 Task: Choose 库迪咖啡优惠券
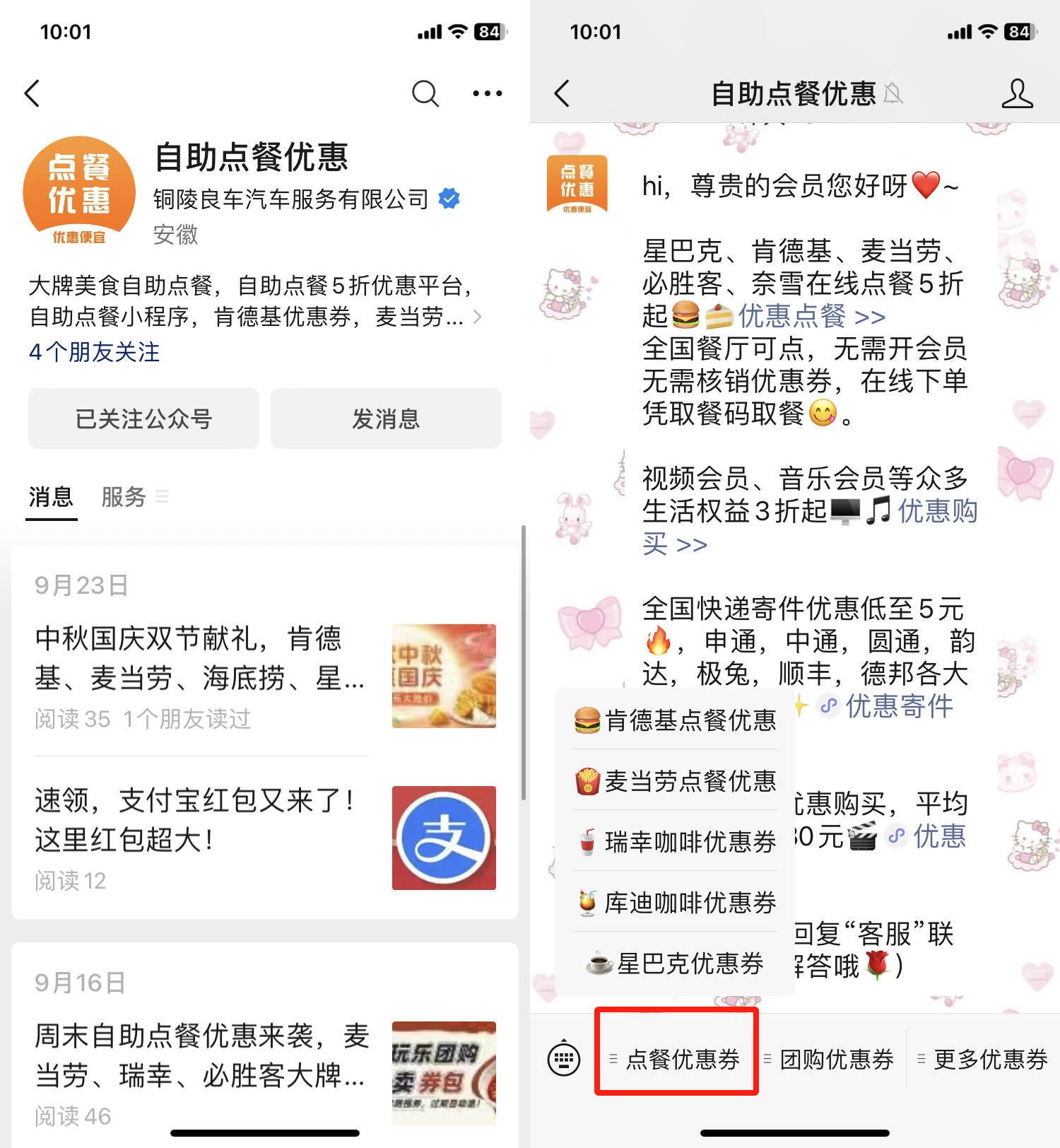click(x=676, y=903)
